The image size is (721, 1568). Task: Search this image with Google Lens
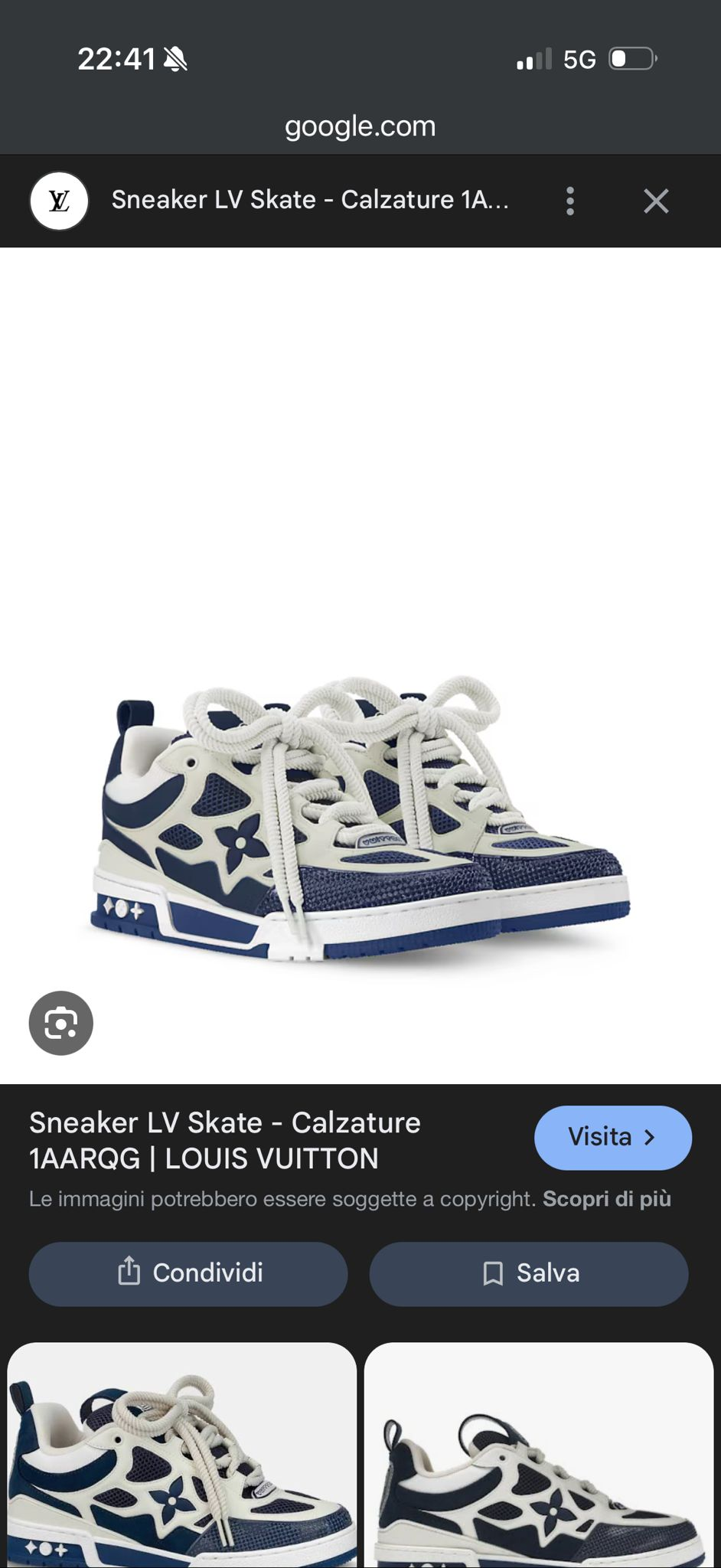tap(61, 1023)
